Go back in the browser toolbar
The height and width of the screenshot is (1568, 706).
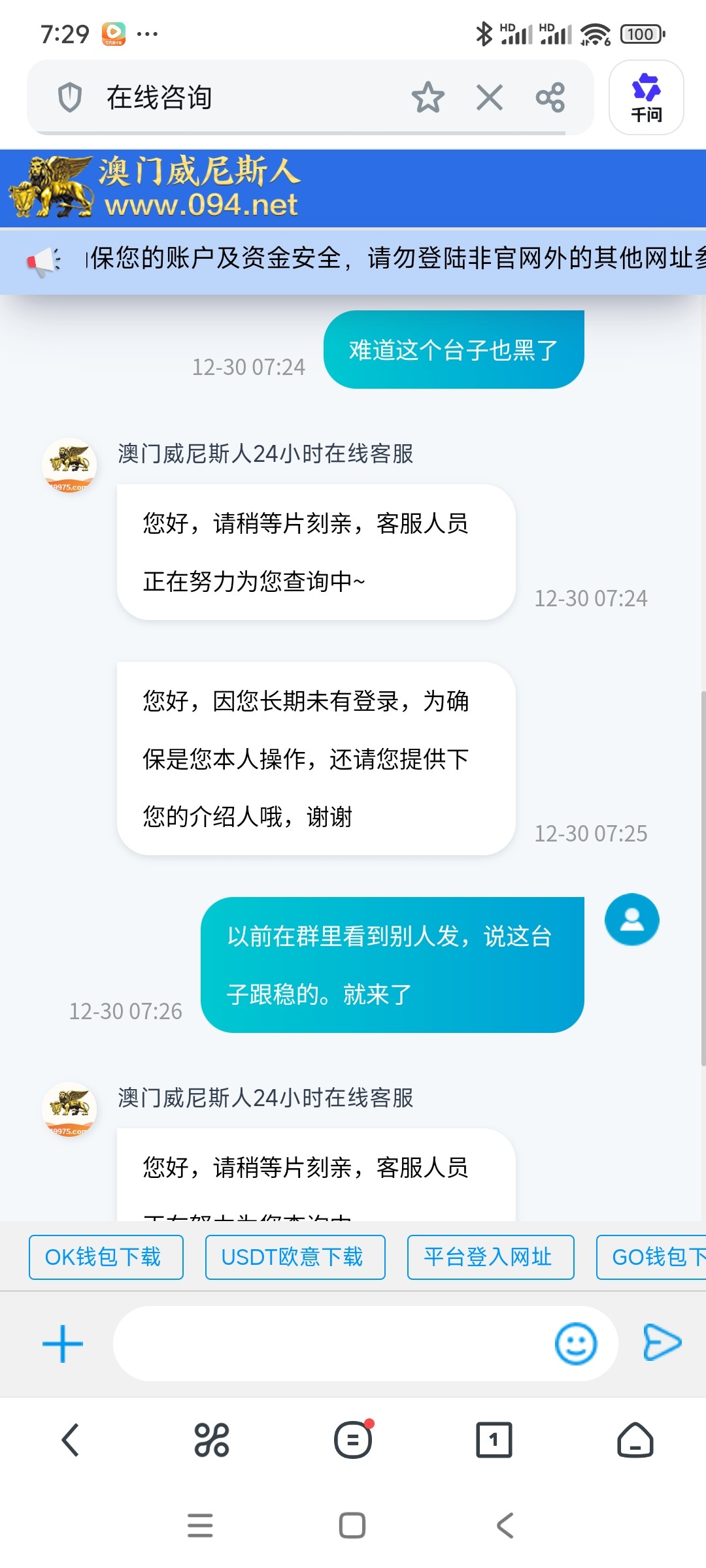[x=71, y=1440]
